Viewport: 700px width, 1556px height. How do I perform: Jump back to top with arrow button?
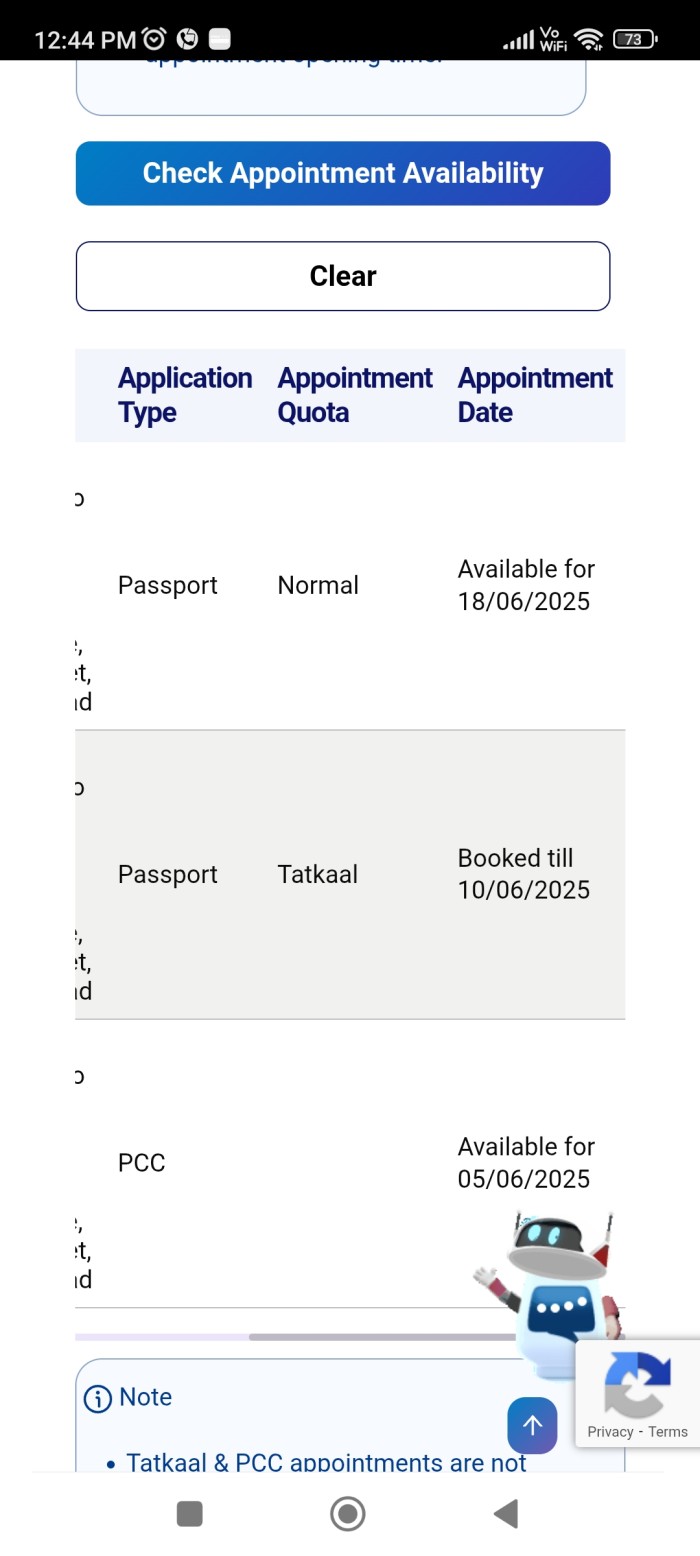tap(532, 1425)
